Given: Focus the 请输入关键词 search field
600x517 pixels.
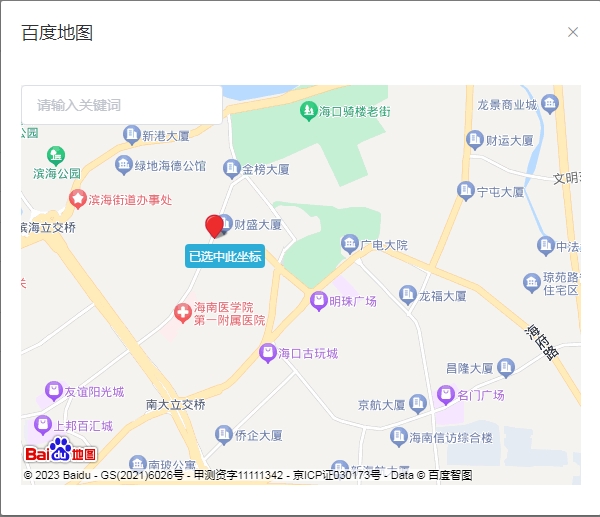Looking at the screenshot, I should pos(121,105).
